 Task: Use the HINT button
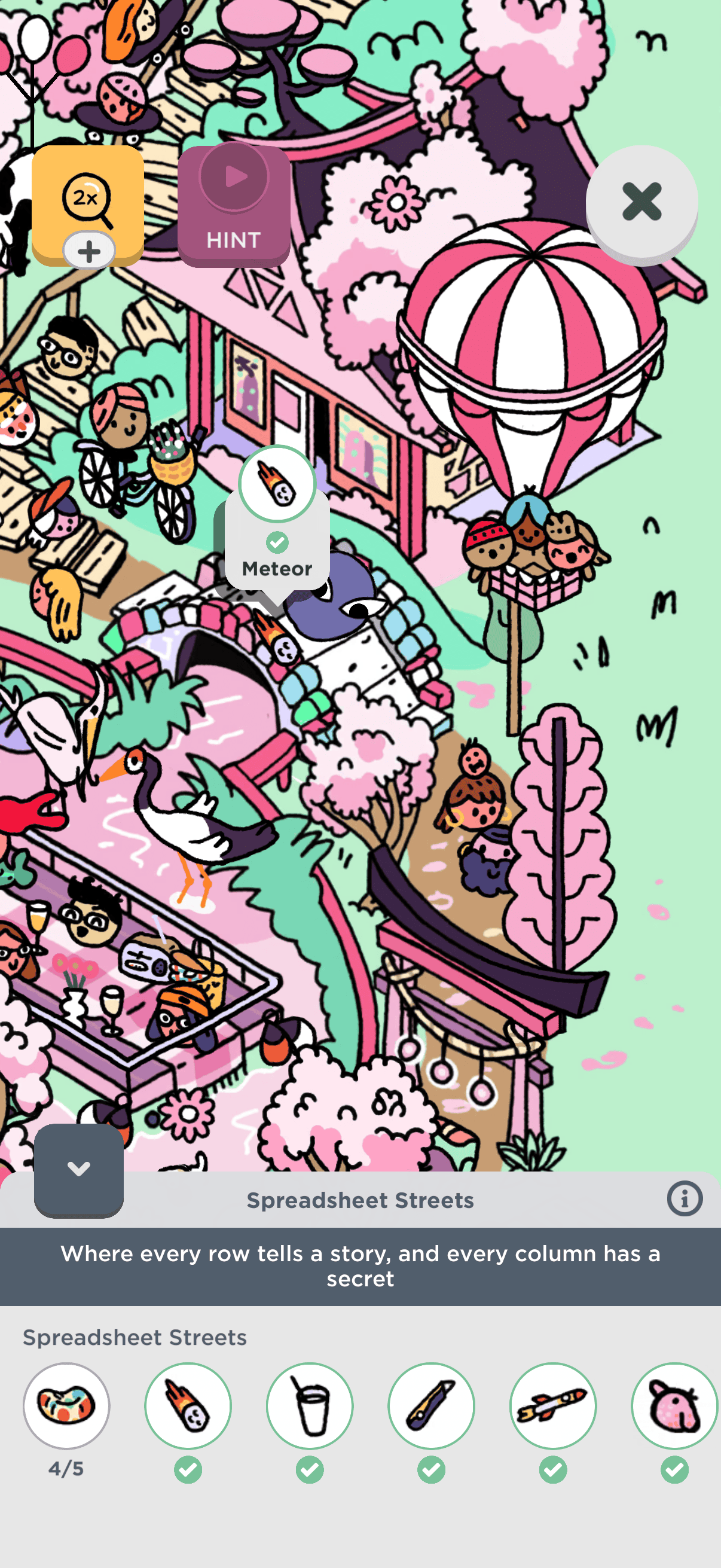[x=234, y=206]
